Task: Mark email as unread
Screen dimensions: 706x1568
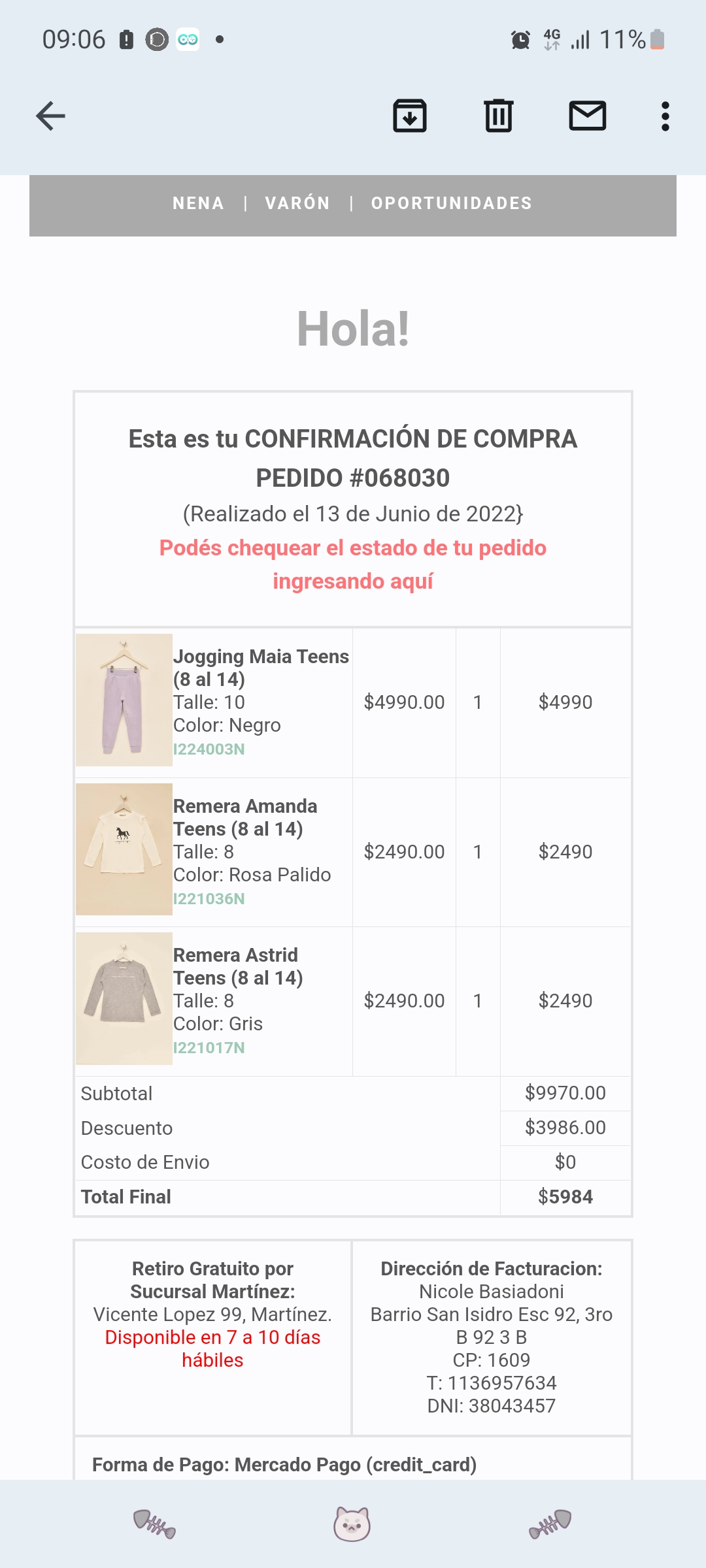Action: 588,116
